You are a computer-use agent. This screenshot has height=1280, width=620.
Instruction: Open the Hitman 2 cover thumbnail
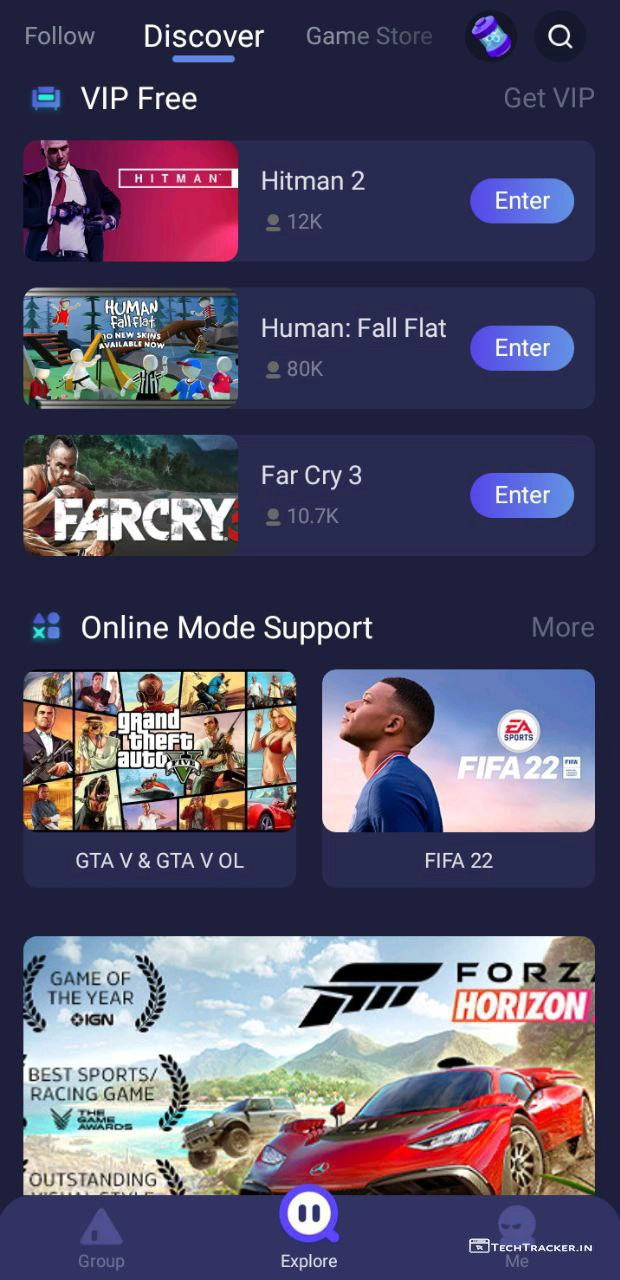(131, 201)
